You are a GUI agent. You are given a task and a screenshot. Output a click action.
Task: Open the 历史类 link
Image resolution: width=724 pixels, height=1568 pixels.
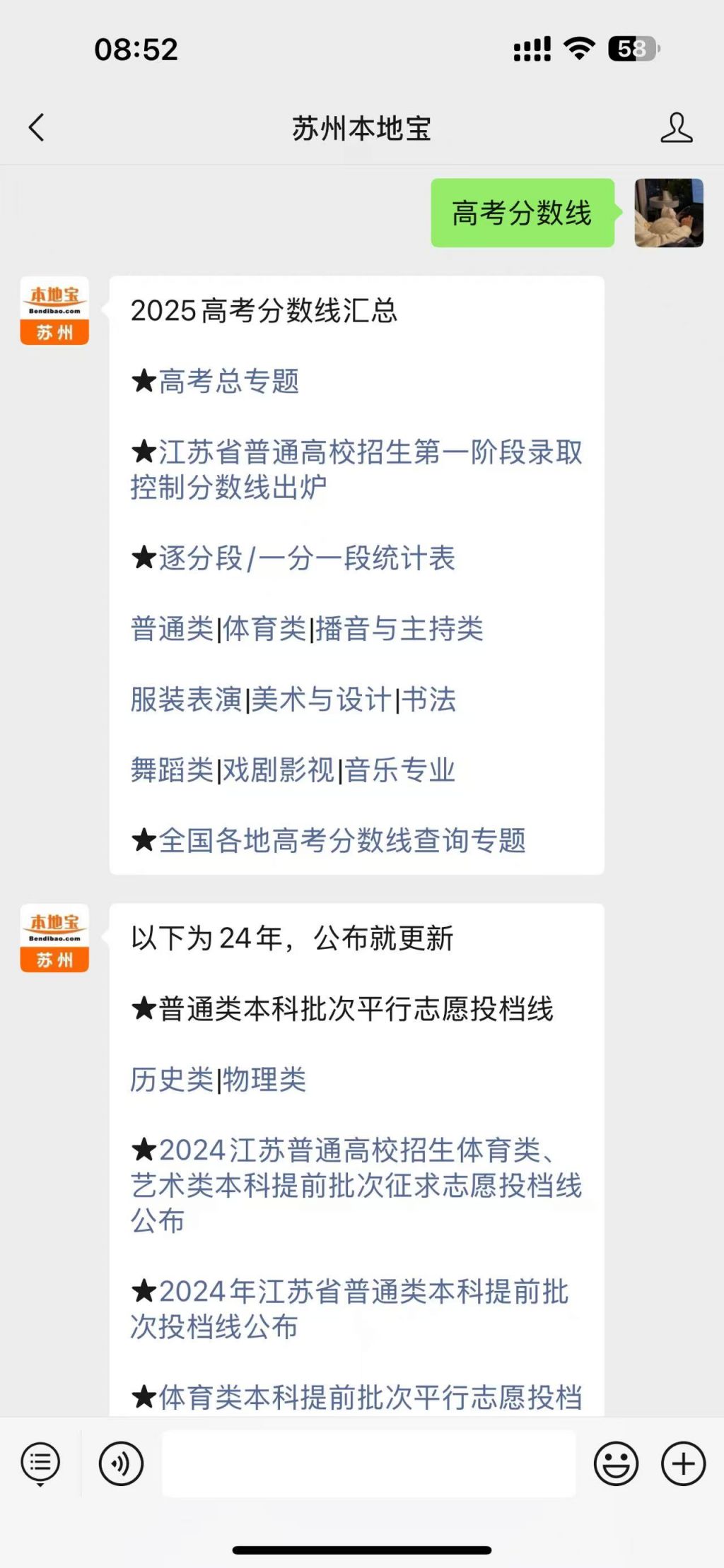click(172, 1080)
